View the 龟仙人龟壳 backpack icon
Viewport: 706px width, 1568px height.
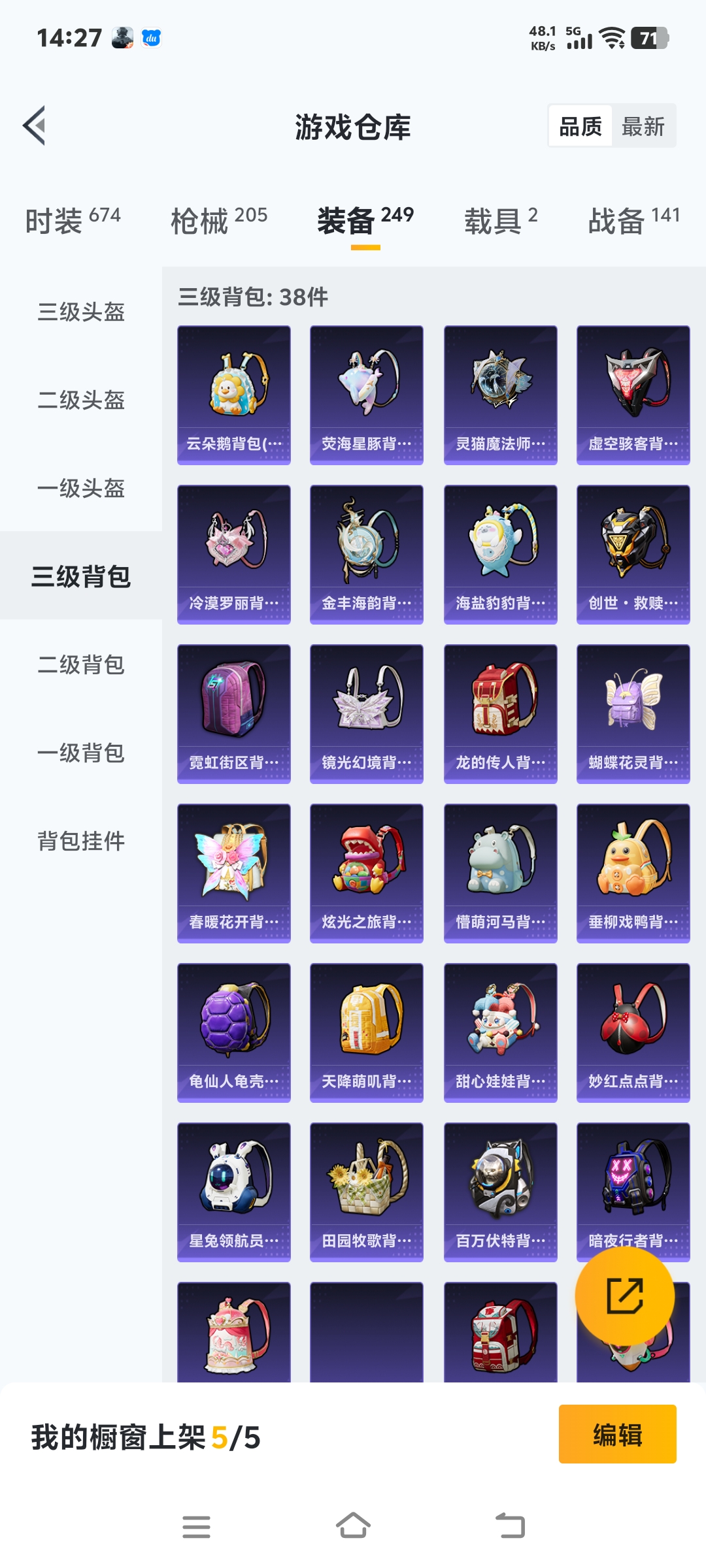[233, 1029]
